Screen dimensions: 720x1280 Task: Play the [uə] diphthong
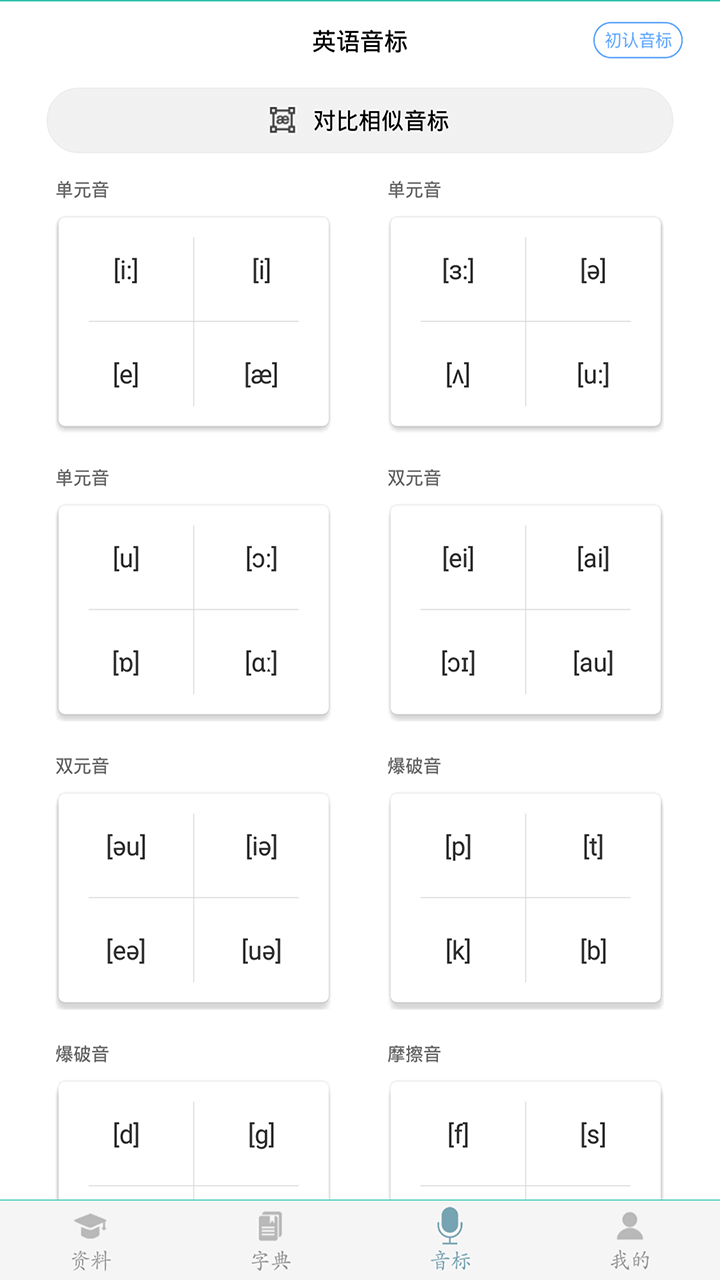tap(260, 950)
